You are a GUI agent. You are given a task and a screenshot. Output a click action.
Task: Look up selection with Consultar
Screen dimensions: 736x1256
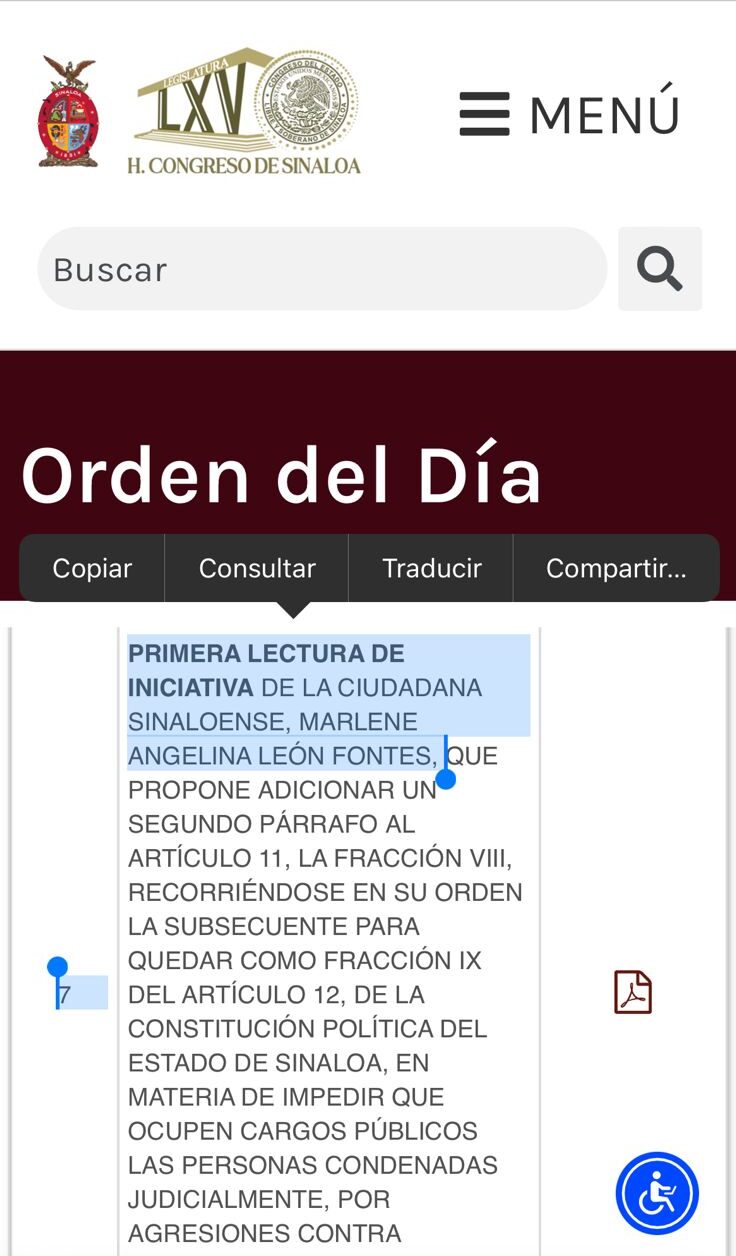(257, 568)
